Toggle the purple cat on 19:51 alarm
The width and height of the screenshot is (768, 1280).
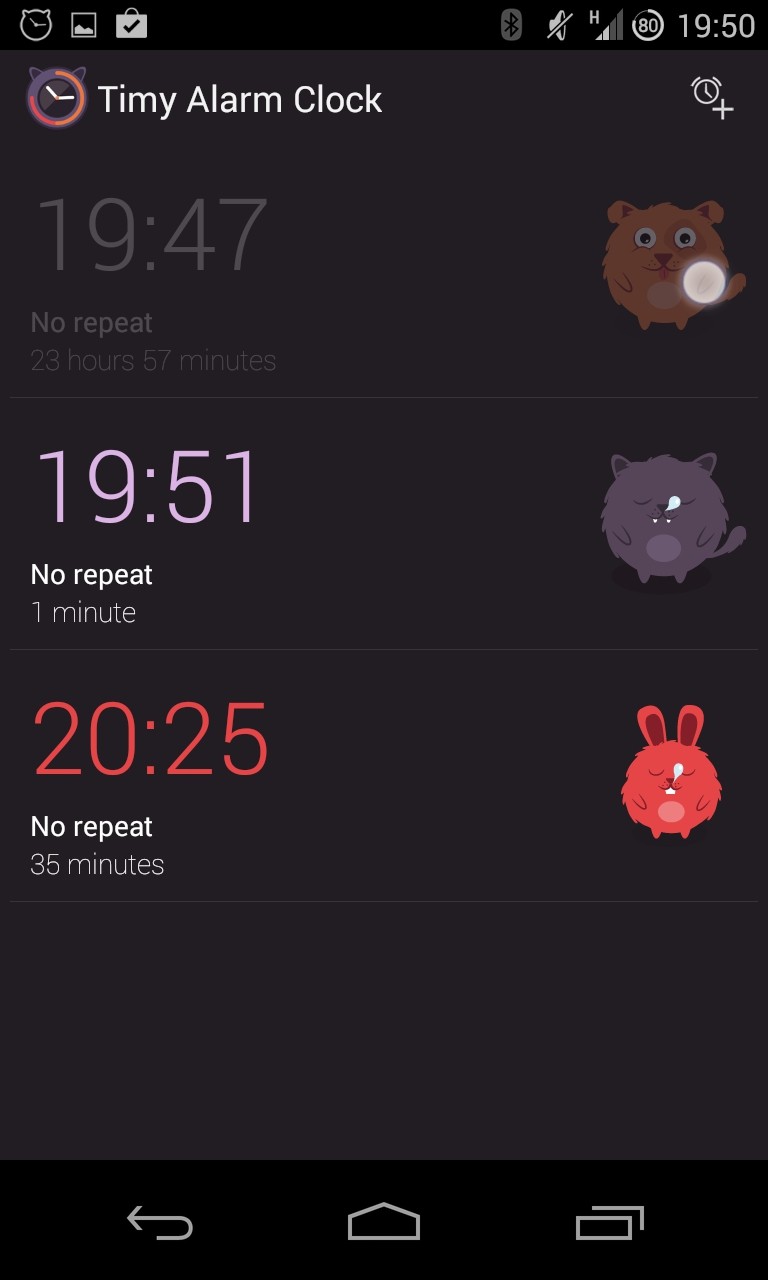coord(672,518)
